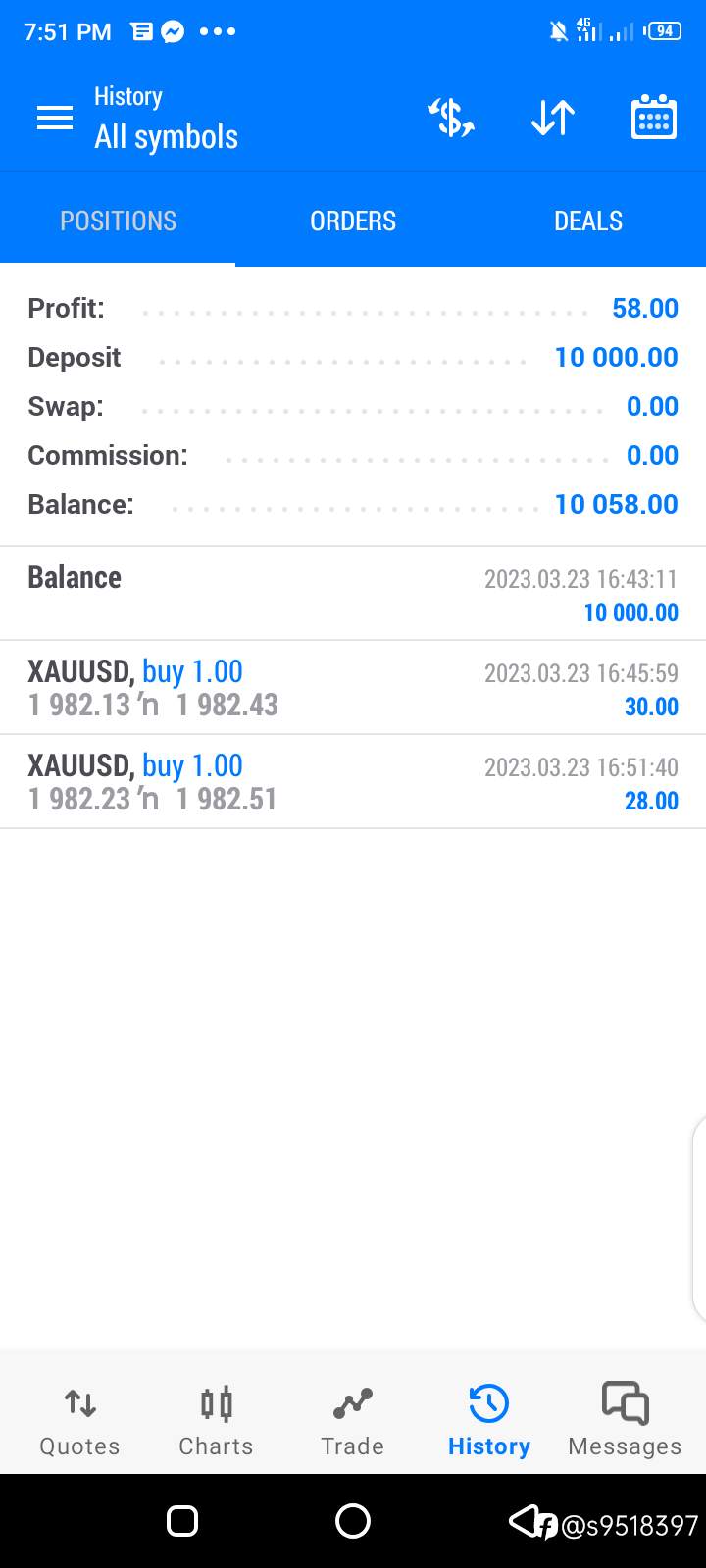Switch to the Trade tab

(x=352, y=1421)
